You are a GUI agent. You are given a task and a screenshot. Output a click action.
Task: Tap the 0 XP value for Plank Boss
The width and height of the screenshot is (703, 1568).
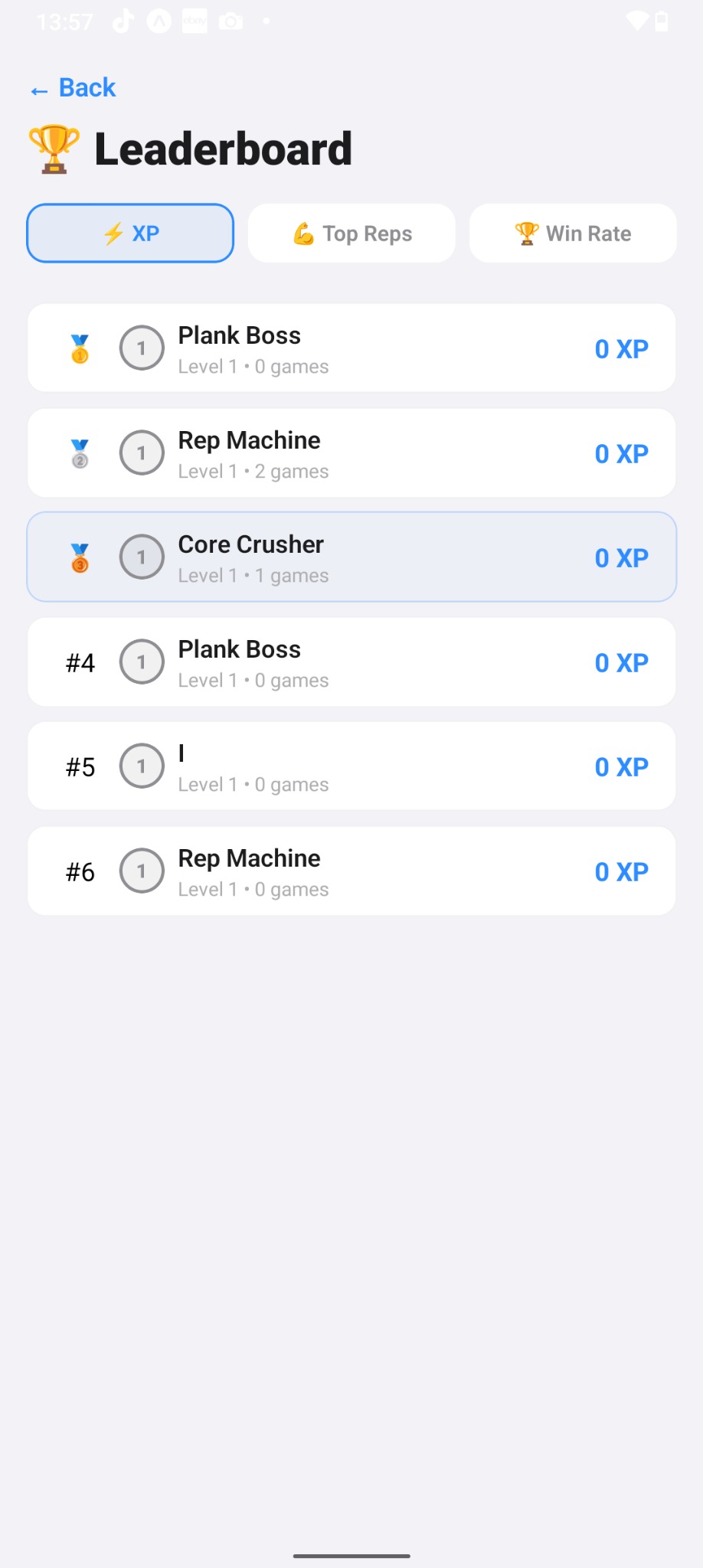(x=621, y=348)
